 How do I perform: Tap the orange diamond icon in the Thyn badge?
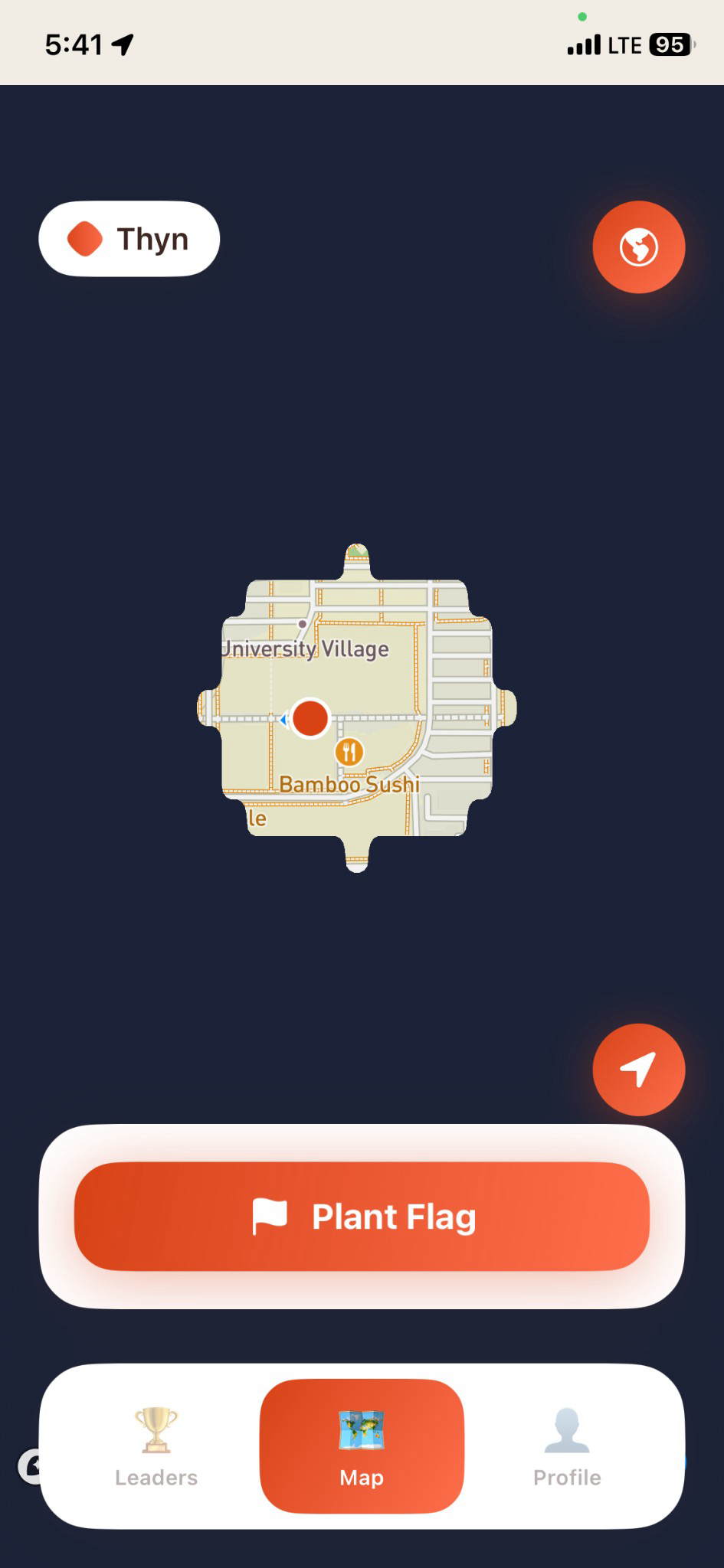(87, 238)
